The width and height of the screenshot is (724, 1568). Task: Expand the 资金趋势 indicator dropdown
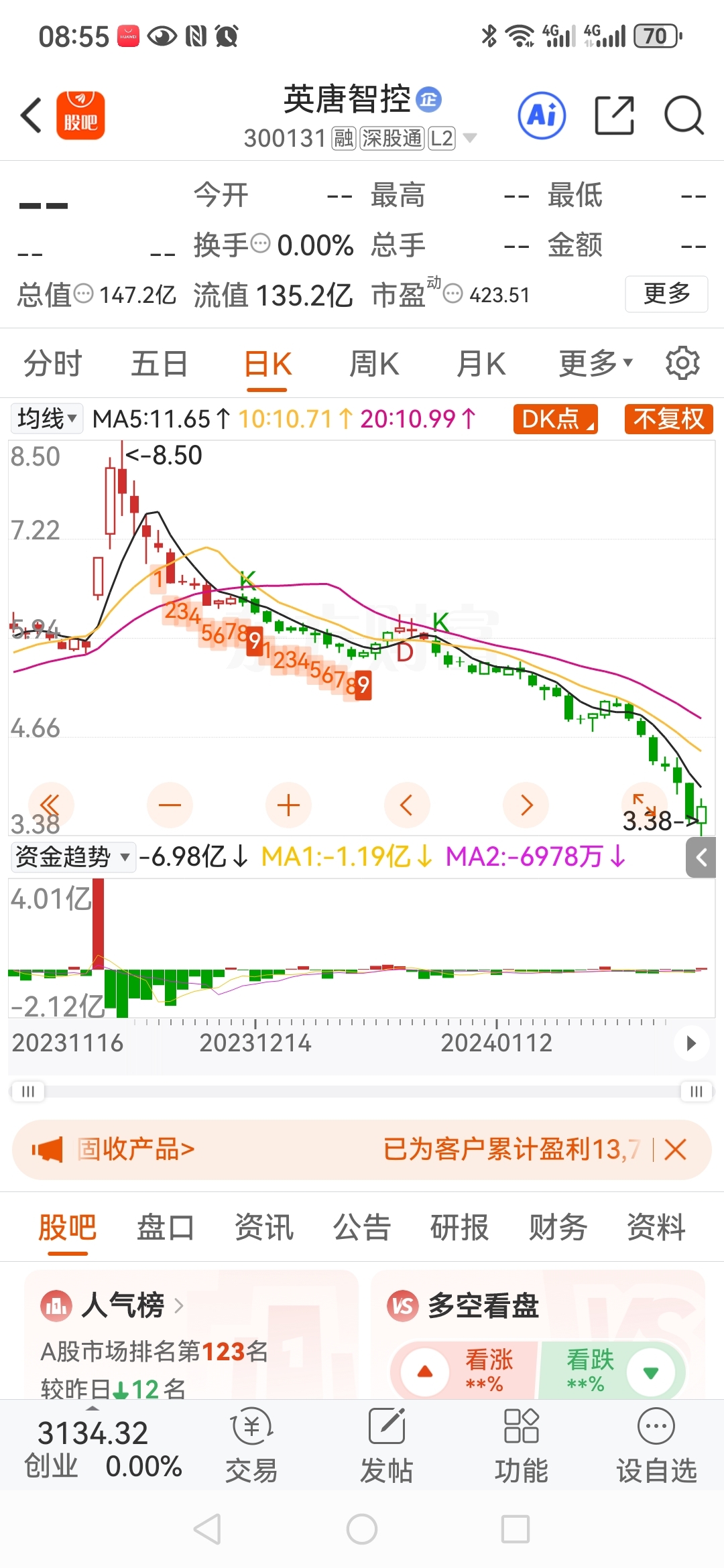[x=72, y=856]
